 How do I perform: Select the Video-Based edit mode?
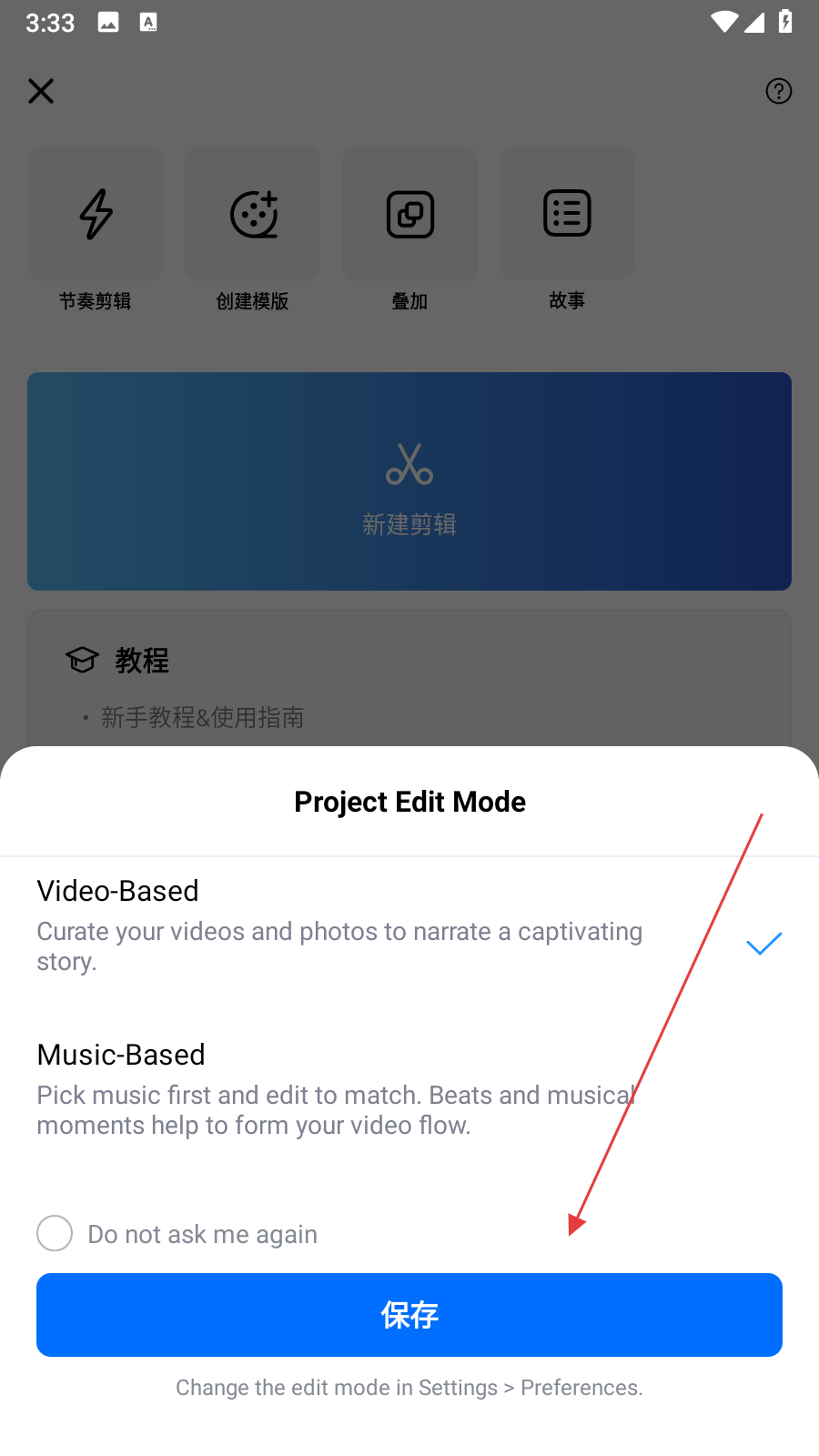tap(364, 925)
